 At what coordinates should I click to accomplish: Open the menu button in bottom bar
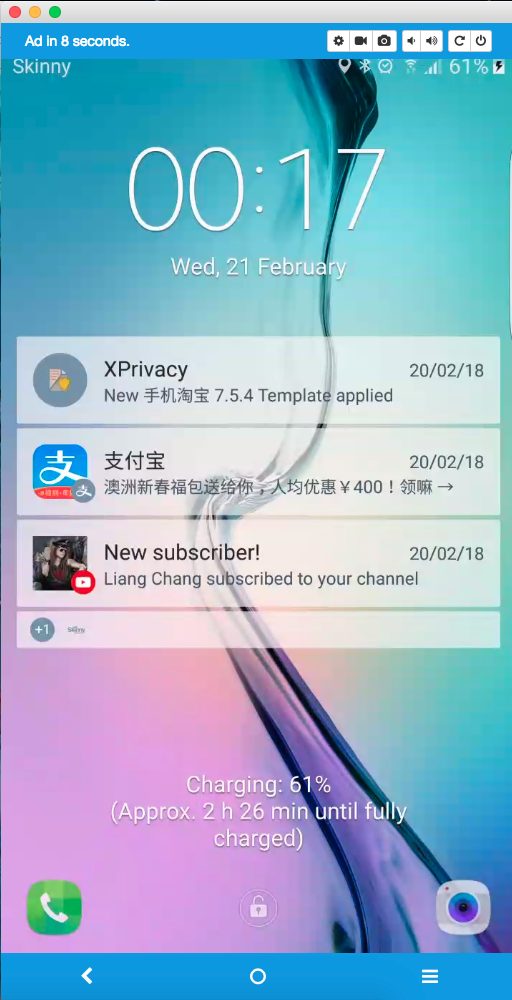430,976
